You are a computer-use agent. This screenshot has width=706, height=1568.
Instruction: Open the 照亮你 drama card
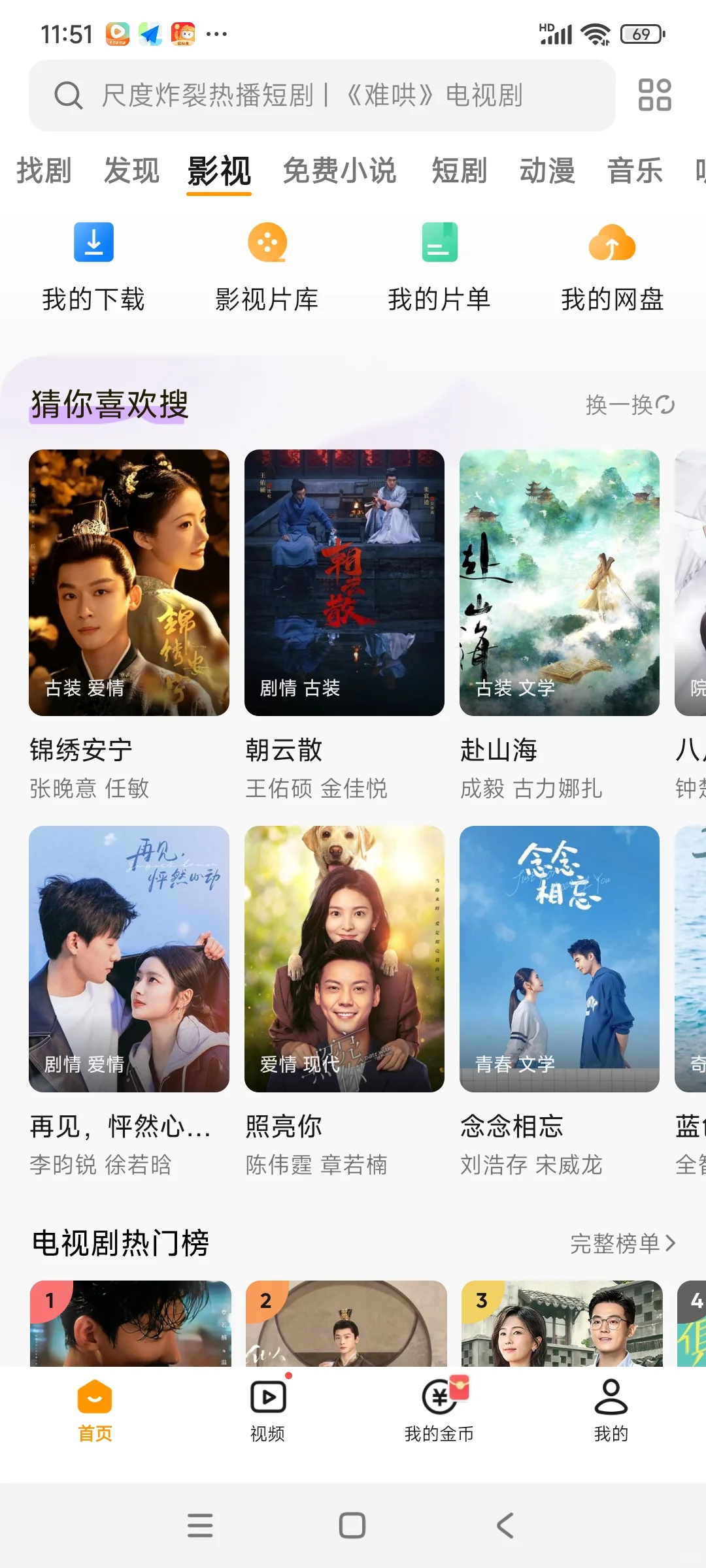[344, 959]
